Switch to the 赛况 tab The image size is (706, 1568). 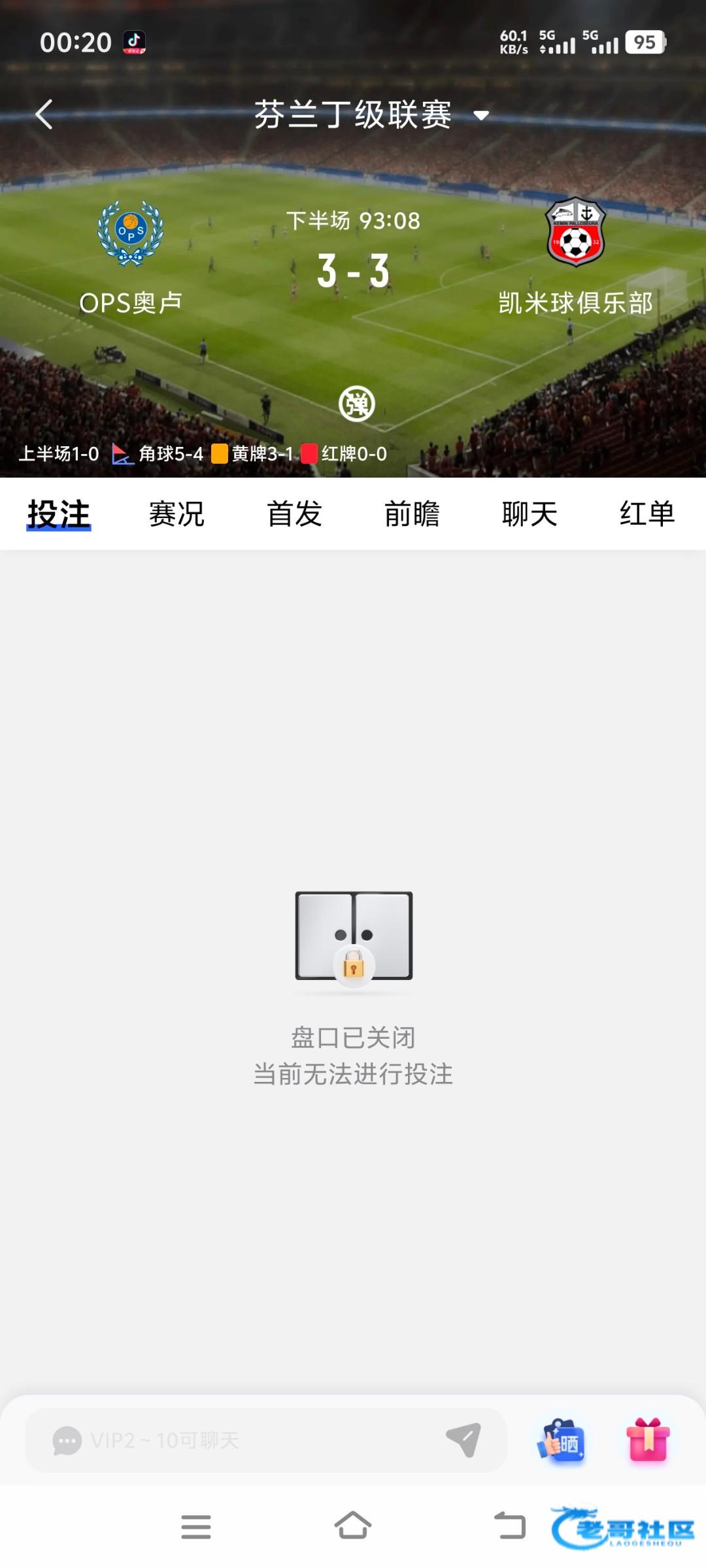176,514
